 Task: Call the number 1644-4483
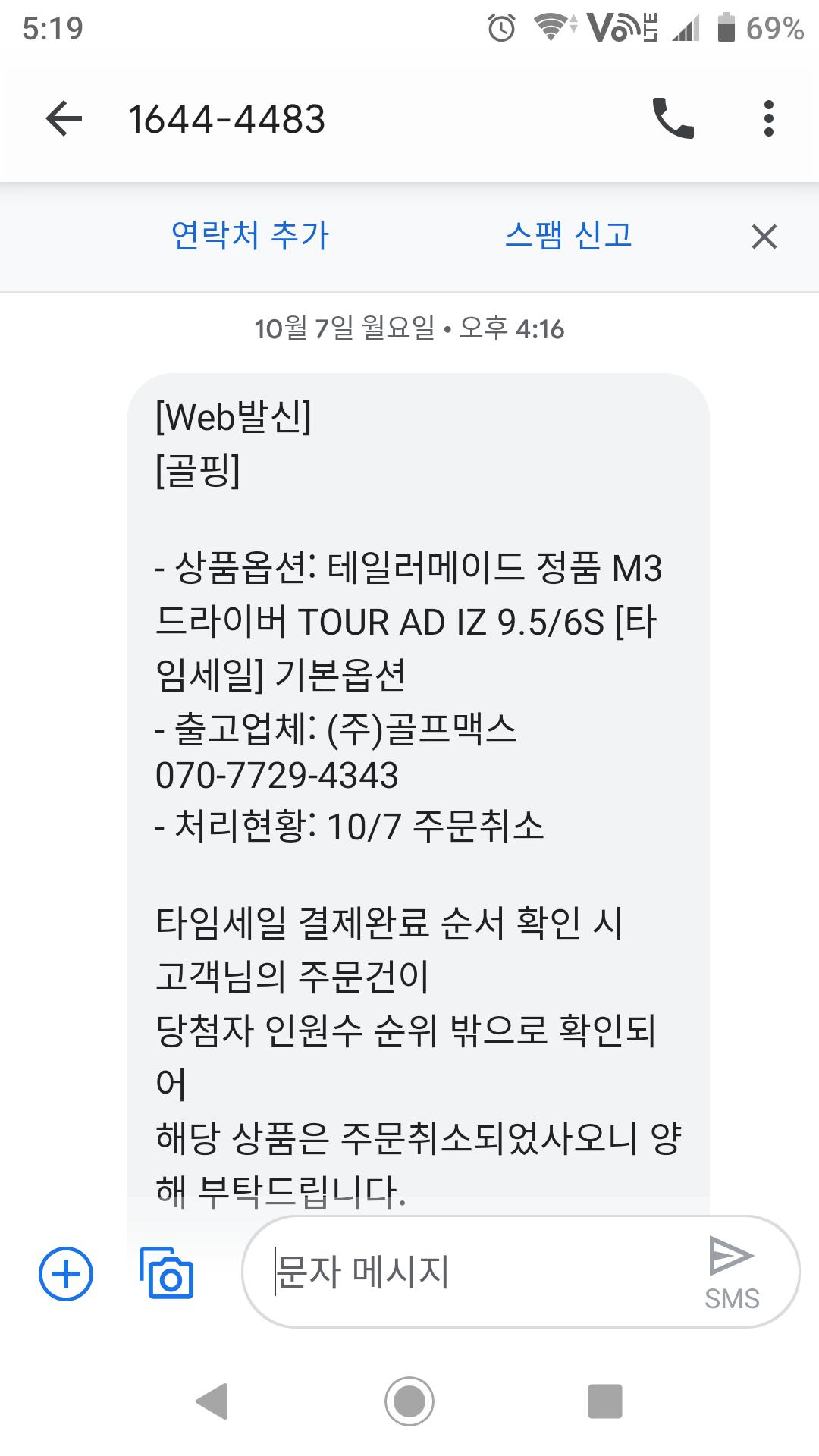click(673, 119)
